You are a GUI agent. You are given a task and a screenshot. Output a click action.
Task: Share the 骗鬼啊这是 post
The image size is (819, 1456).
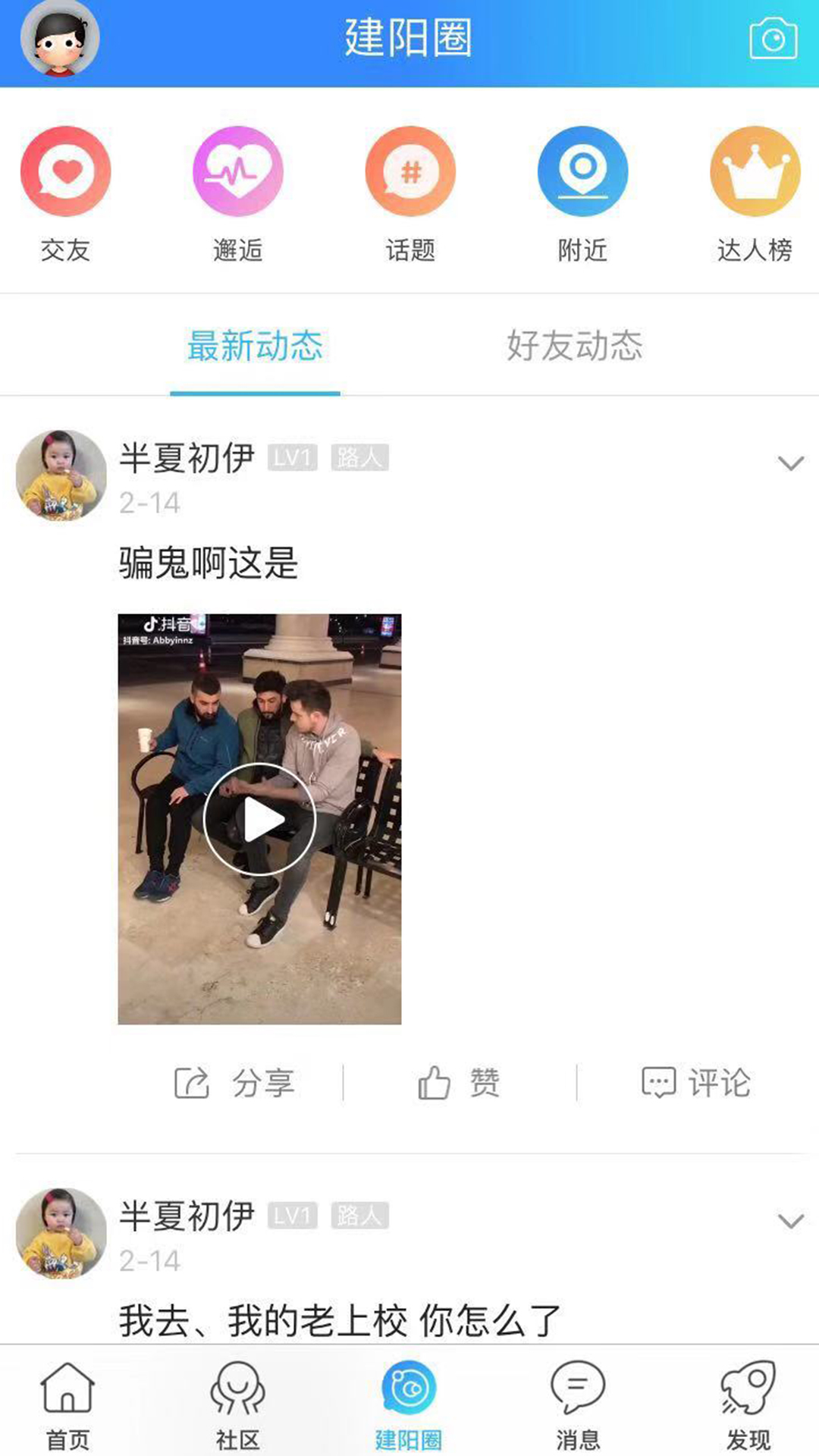tap(234, 1083)
